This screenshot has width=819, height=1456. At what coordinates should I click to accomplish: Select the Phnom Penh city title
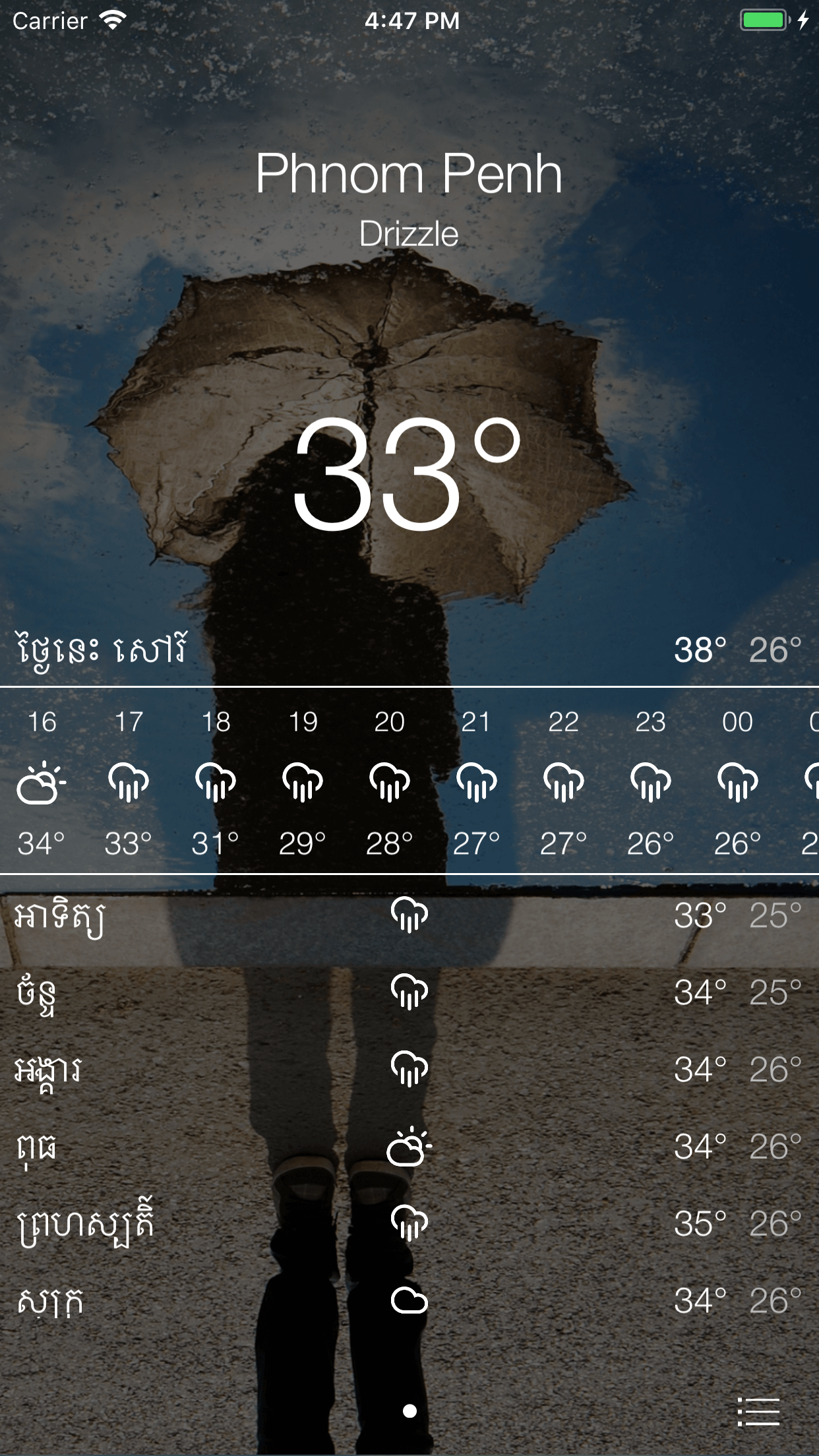coord(409,173)
